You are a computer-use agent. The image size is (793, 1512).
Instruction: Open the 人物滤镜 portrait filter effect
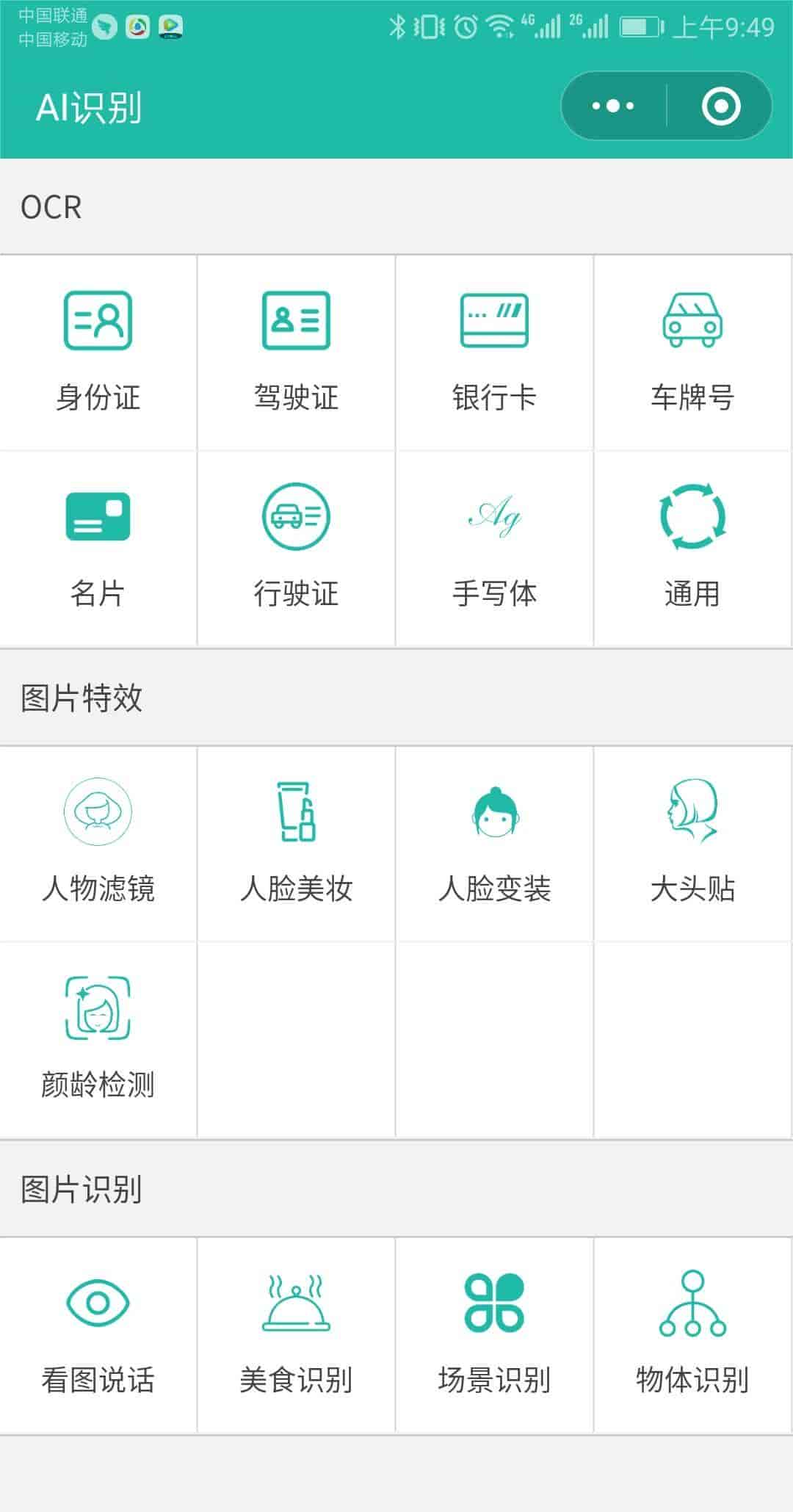point(98,844)
